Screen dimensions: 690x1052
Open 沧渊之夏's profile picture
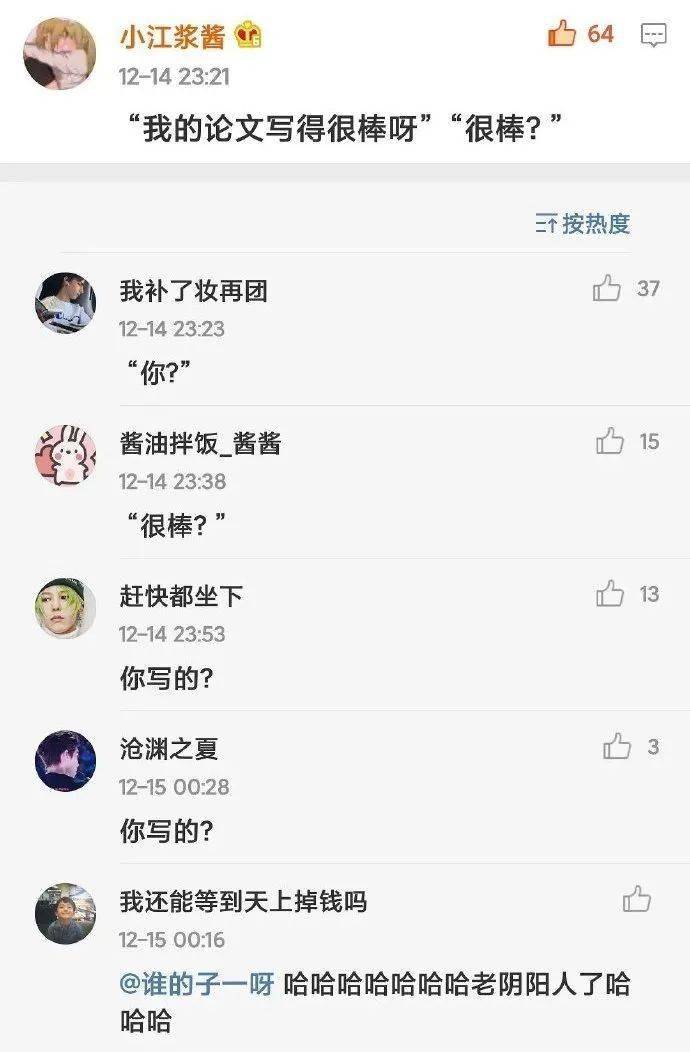(x=66, y=761)
